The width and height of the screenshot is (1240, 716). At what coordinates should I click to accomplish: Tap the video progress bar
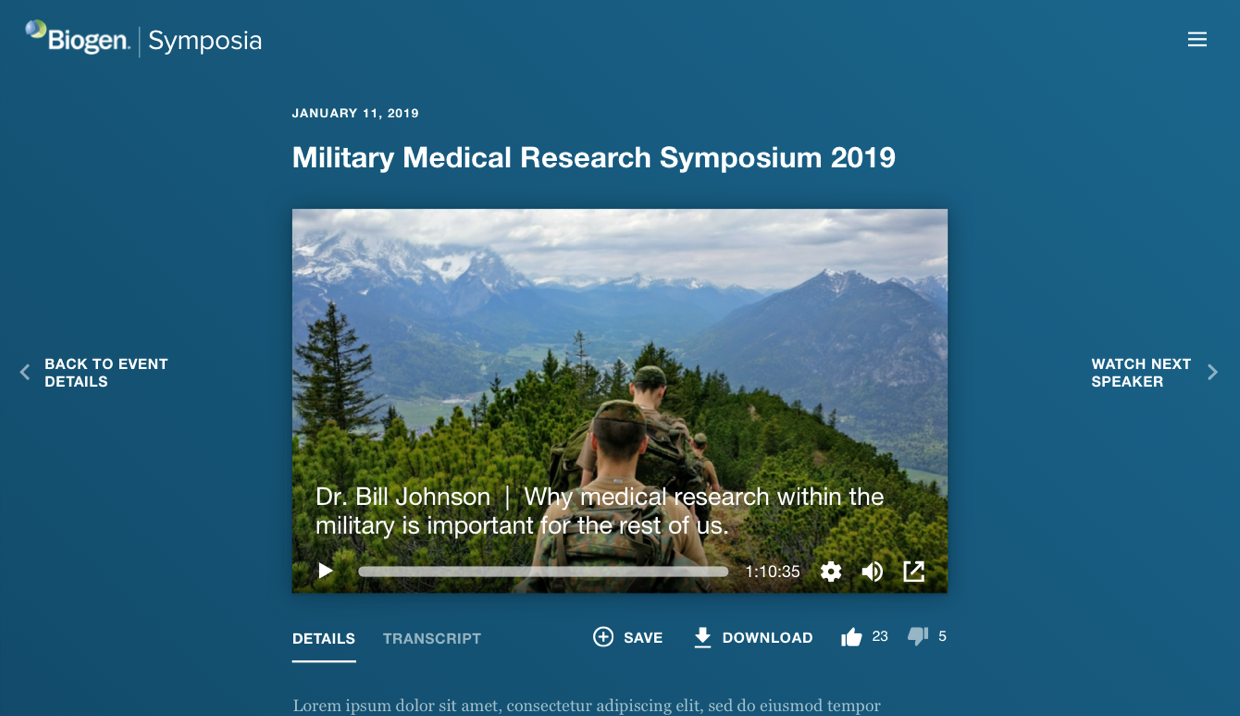tap(543, 572)
